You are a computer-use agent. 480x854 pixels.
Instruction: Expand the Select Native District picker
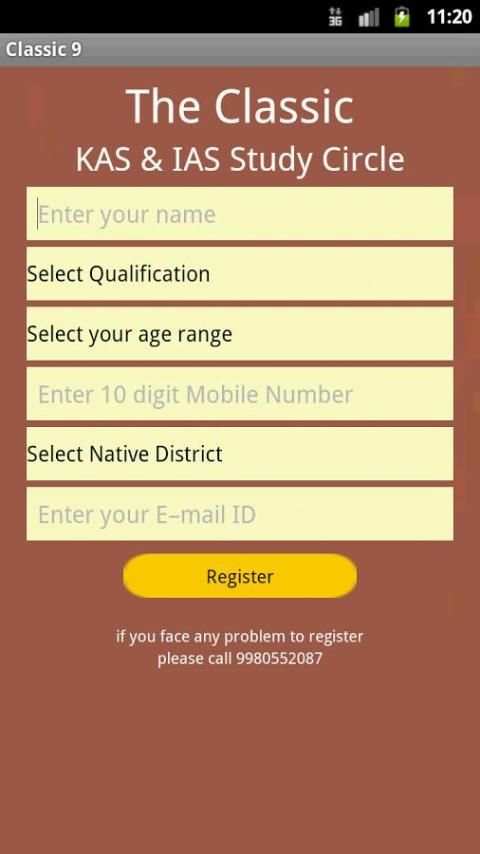[240, 454]
